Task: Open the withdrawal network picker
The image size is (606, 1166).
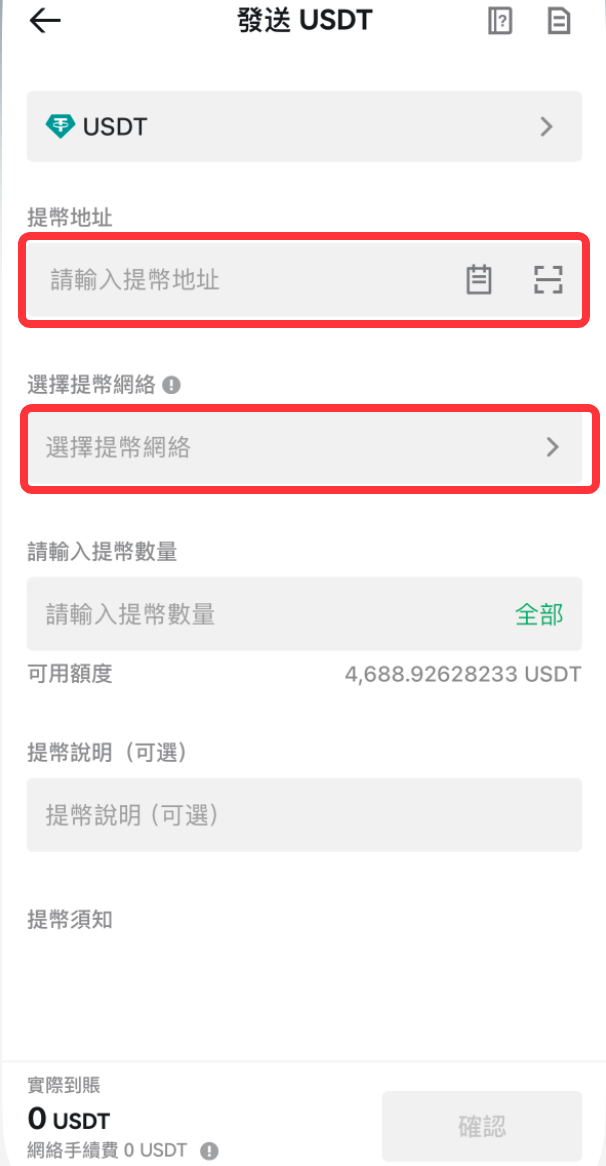Action: click(x=304, y=448)
